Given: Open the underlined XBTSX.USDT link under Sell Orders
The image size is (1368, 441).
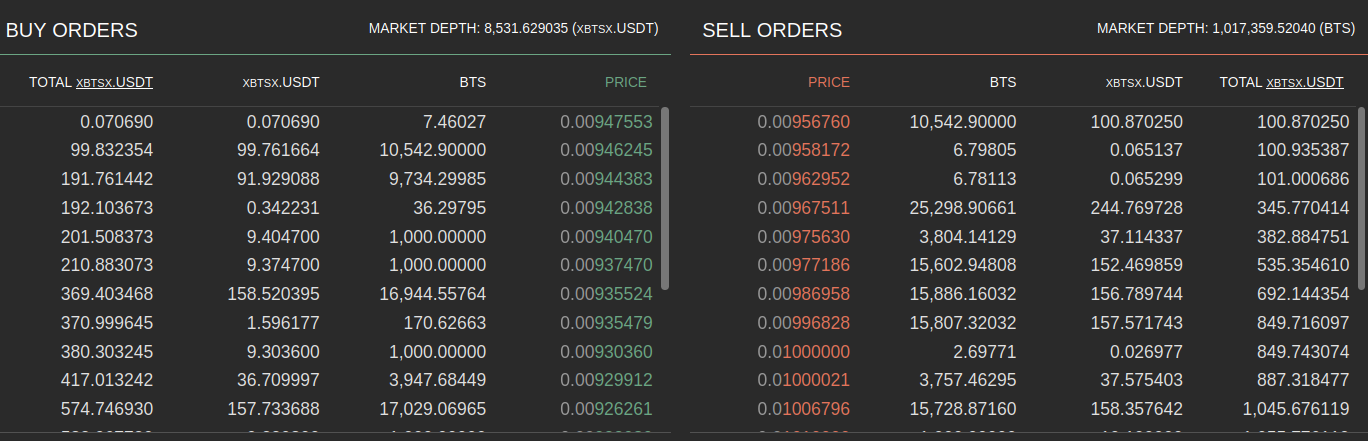Looking at the screenshot, I should pyautogui.click(x=1304, y=82).
